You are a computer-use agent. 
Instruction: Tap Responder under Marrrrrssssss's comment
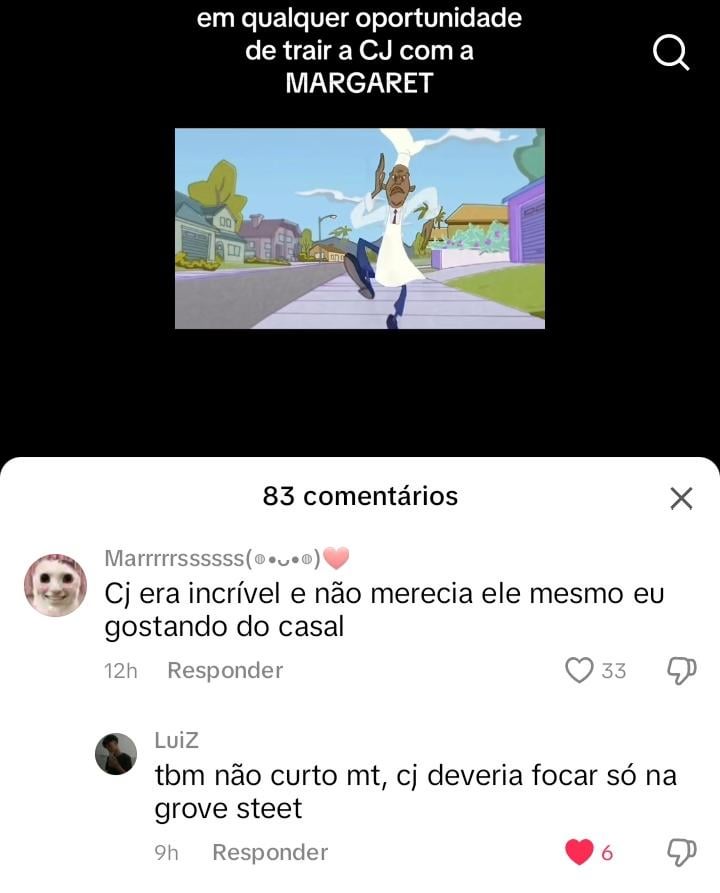pyautogui.click(x=225, y=671)
